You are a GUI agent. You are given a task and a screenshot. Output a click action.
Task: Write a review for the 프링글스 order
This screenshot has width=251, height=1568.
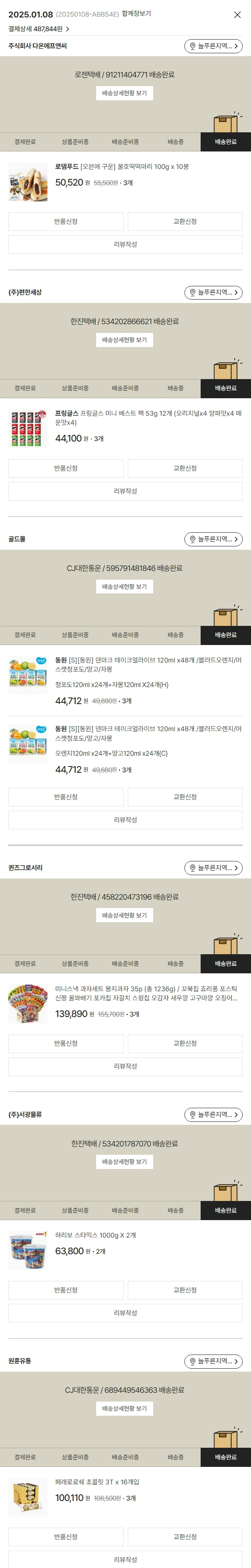(x=126, y=491)
